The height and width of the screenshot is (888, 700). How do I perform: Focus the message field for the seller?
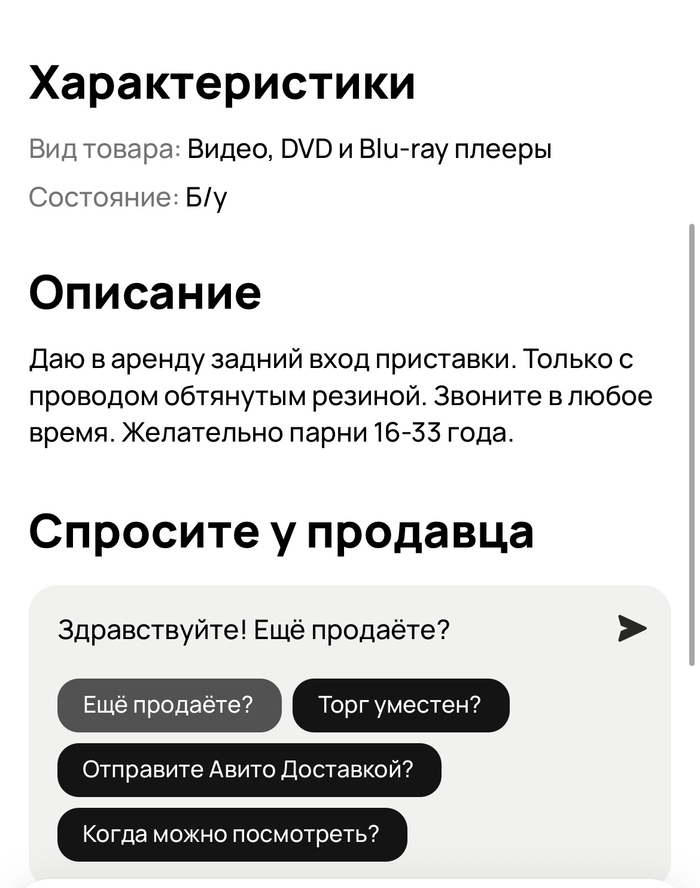click(300, 630)
